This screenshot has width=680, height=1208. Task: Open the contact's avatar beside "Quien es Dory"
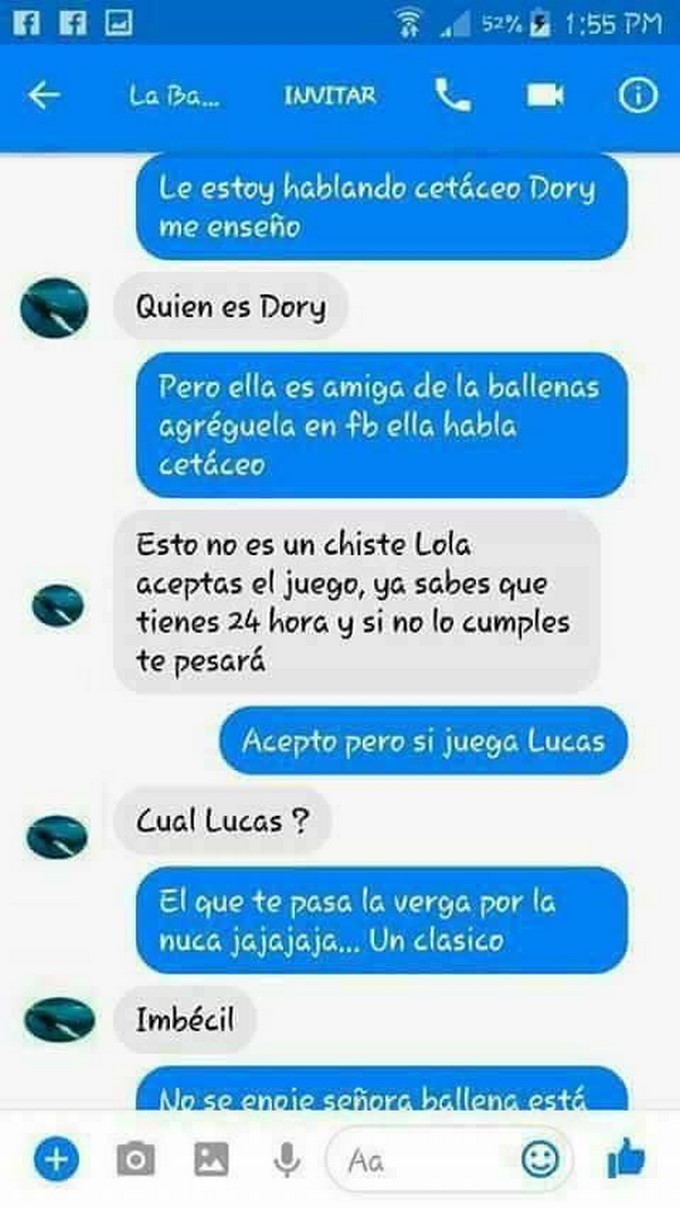point(54,308)
